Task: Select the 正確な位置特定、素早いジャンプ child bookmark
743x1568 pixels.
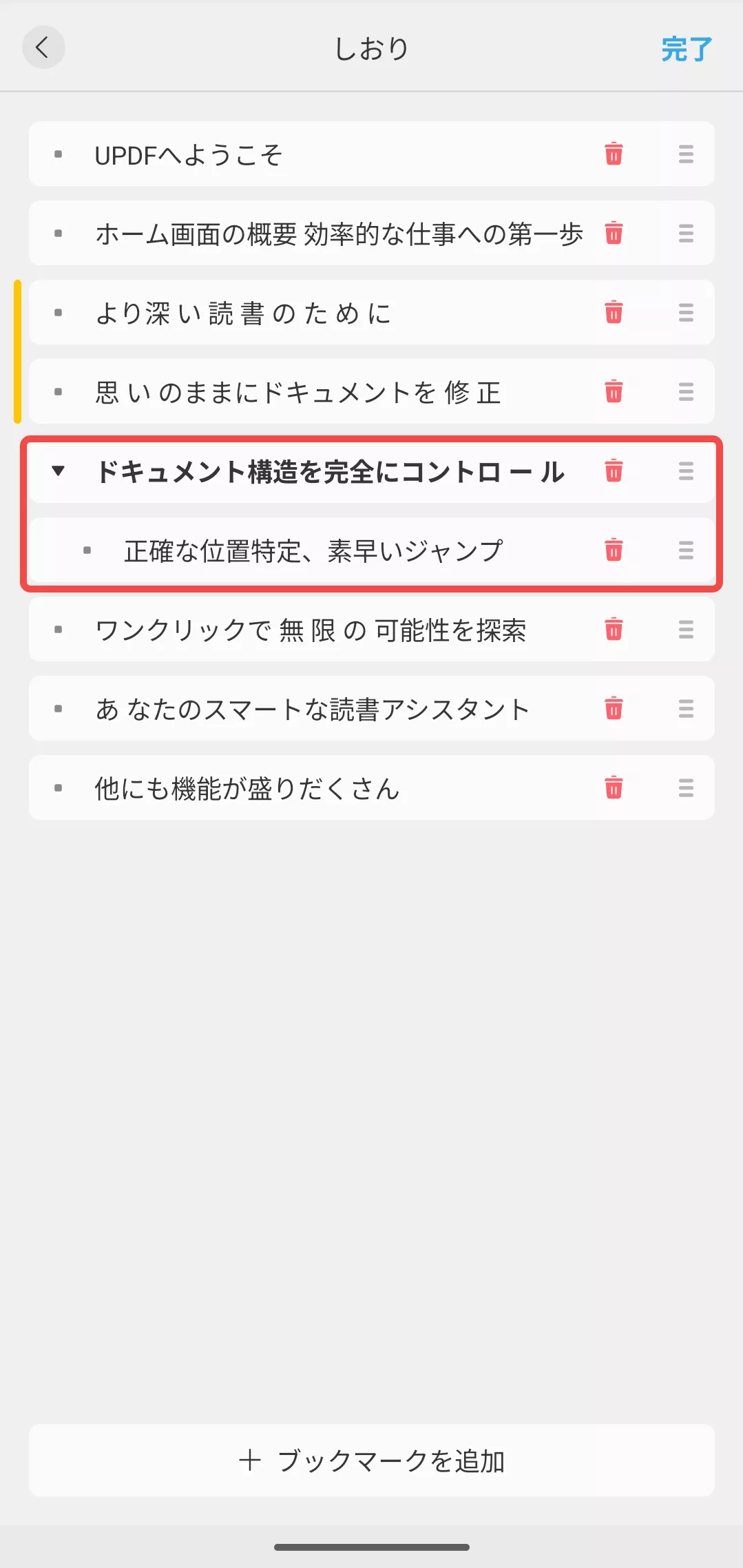Action: point(310,550)
